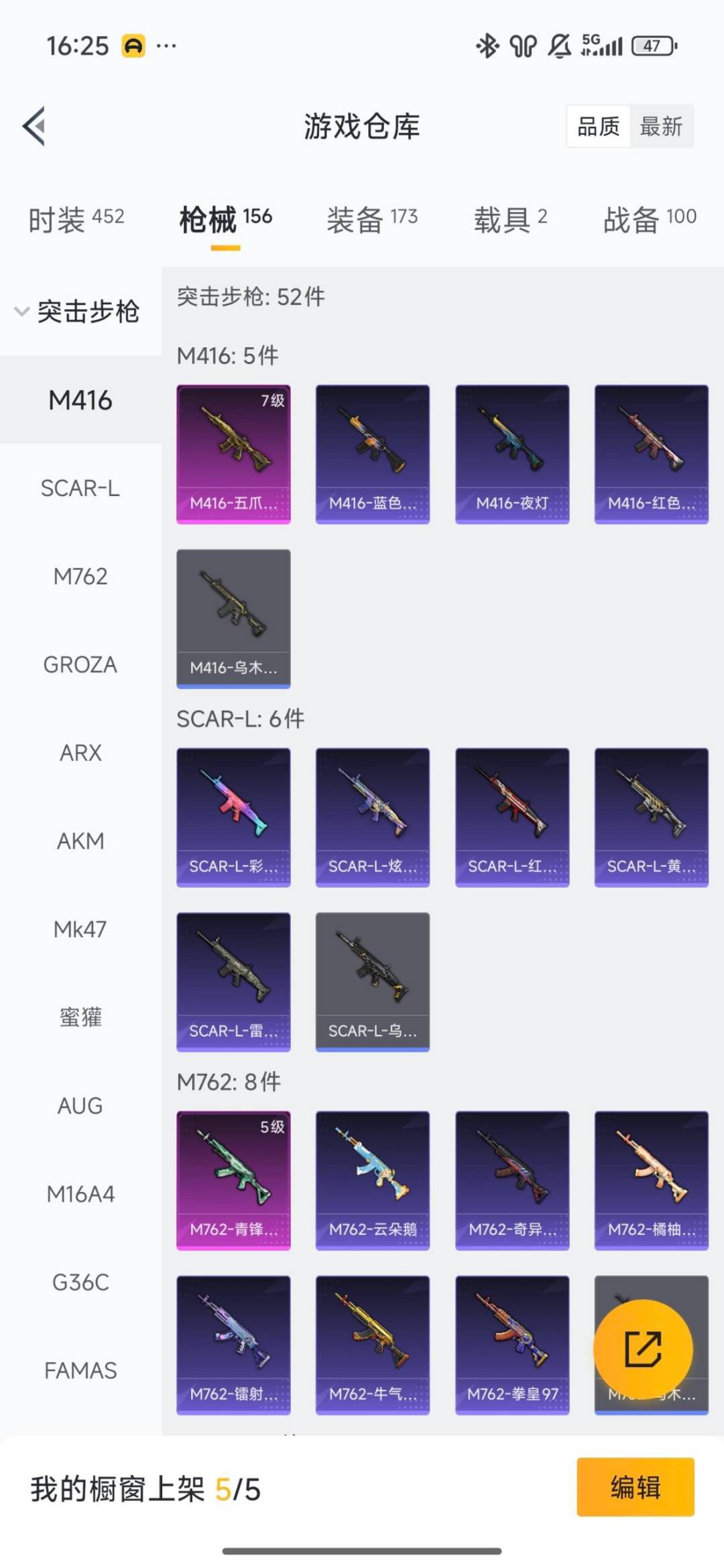Select SCAR-L in the sidebar
The image size is (724, 1568).
[80, 488]
